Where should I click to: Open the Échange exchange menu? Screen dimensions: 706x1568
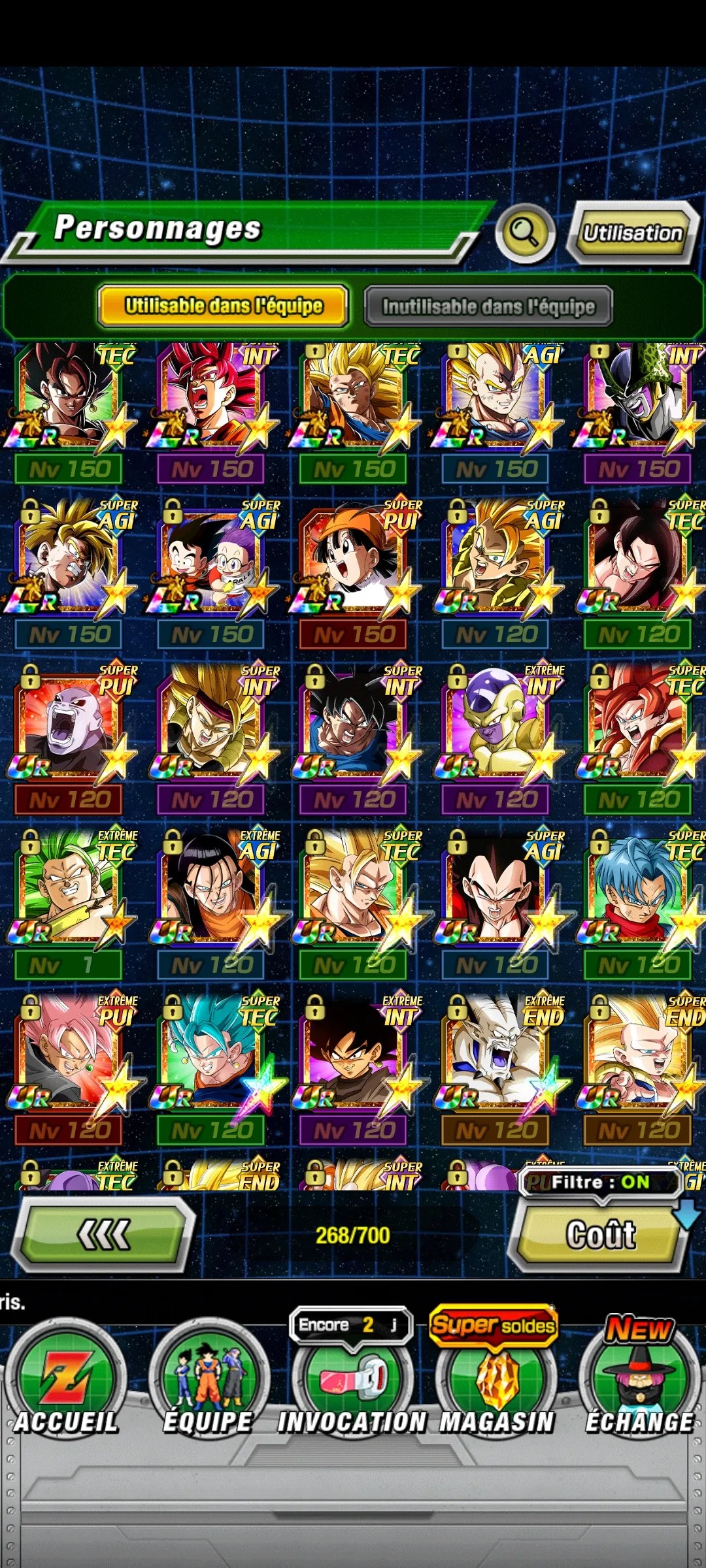point(639,1384)
